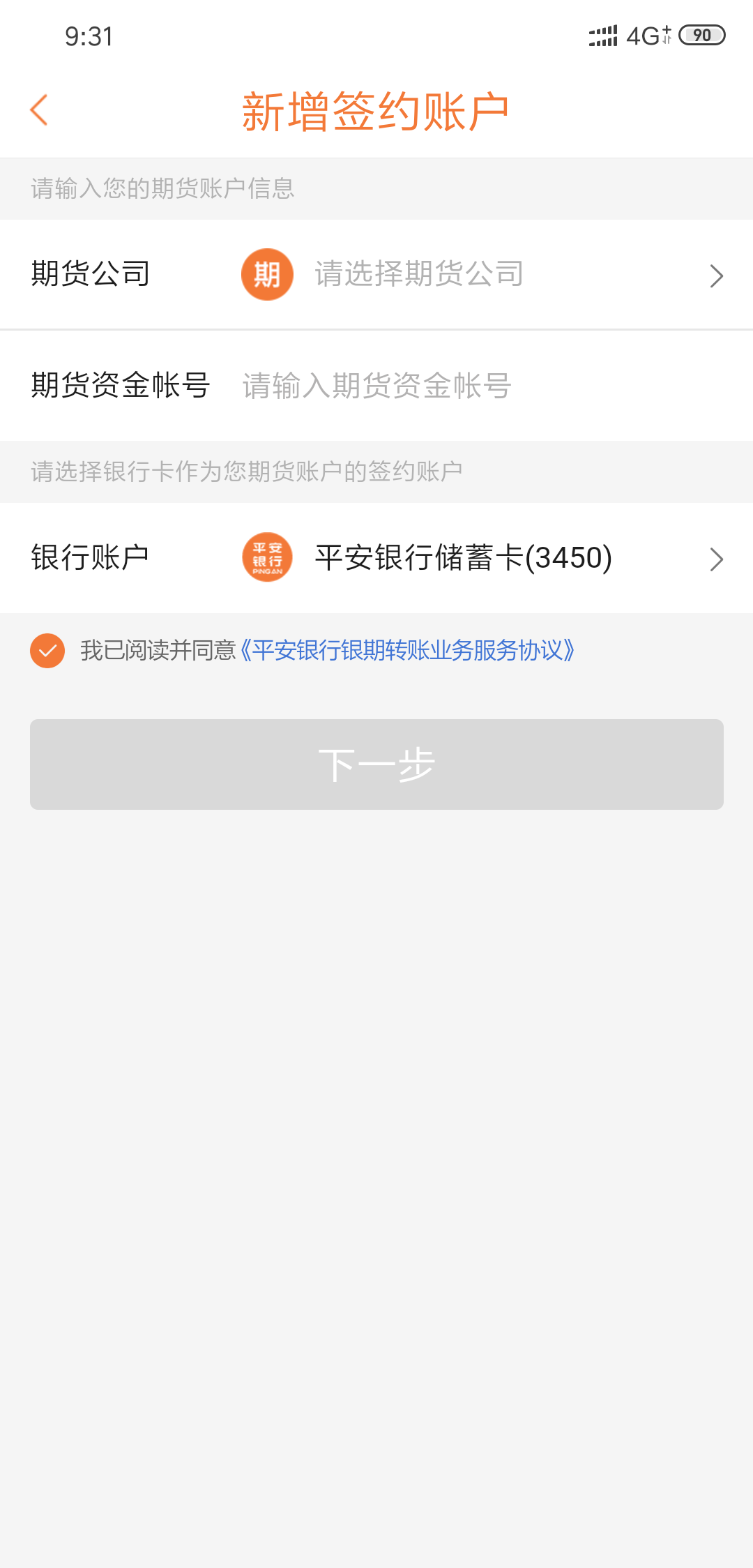Uncheck the 我已阅读并同意 agreement checkbox
The width and height of the screenshot is (753, 1568).
click(47, 651)
